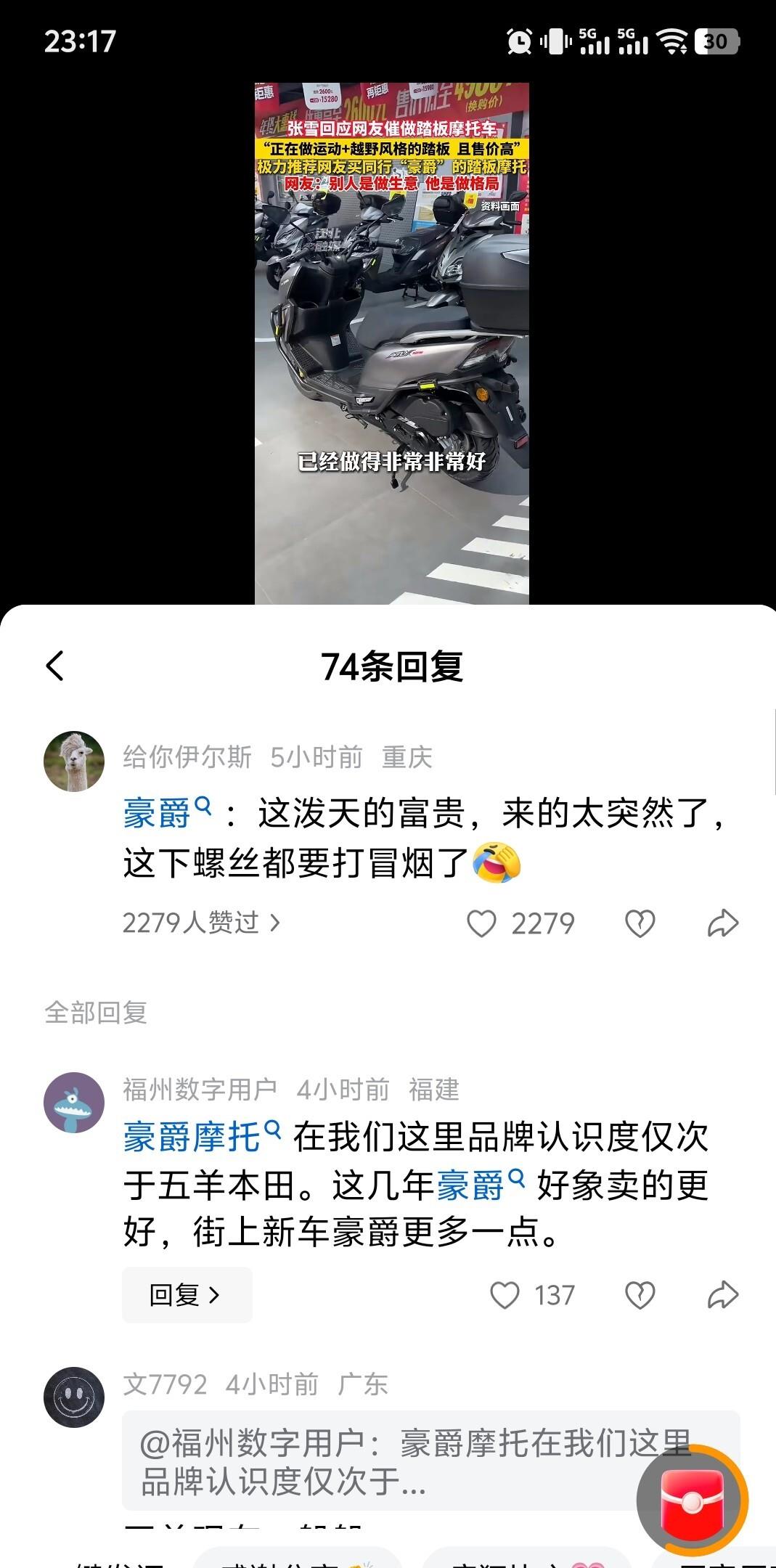Share 给你伊尔斯's comment
The height and width of the screenshot is (1568, 776).
point(722,923)
